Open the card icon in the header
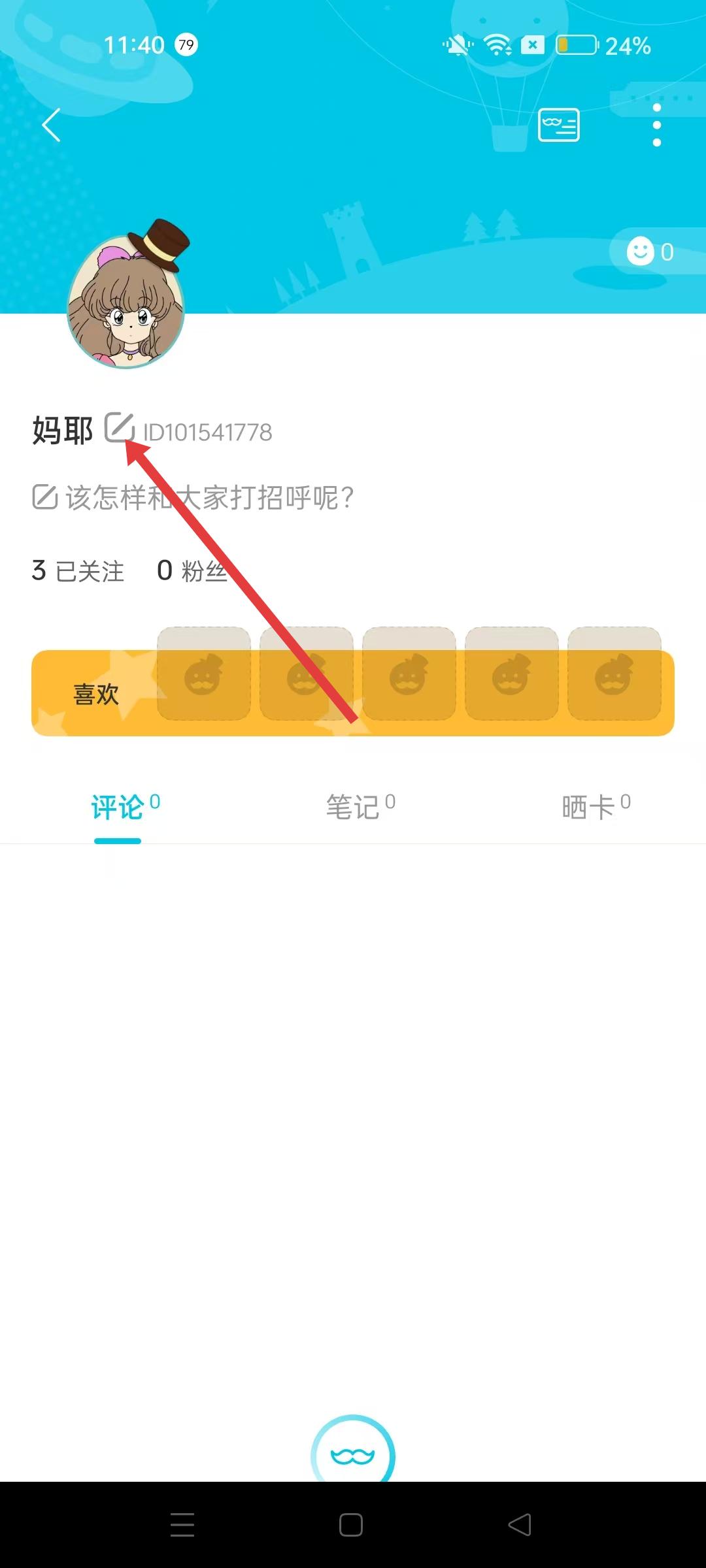This screenshot has height=1568, width=706. (558, 125)
